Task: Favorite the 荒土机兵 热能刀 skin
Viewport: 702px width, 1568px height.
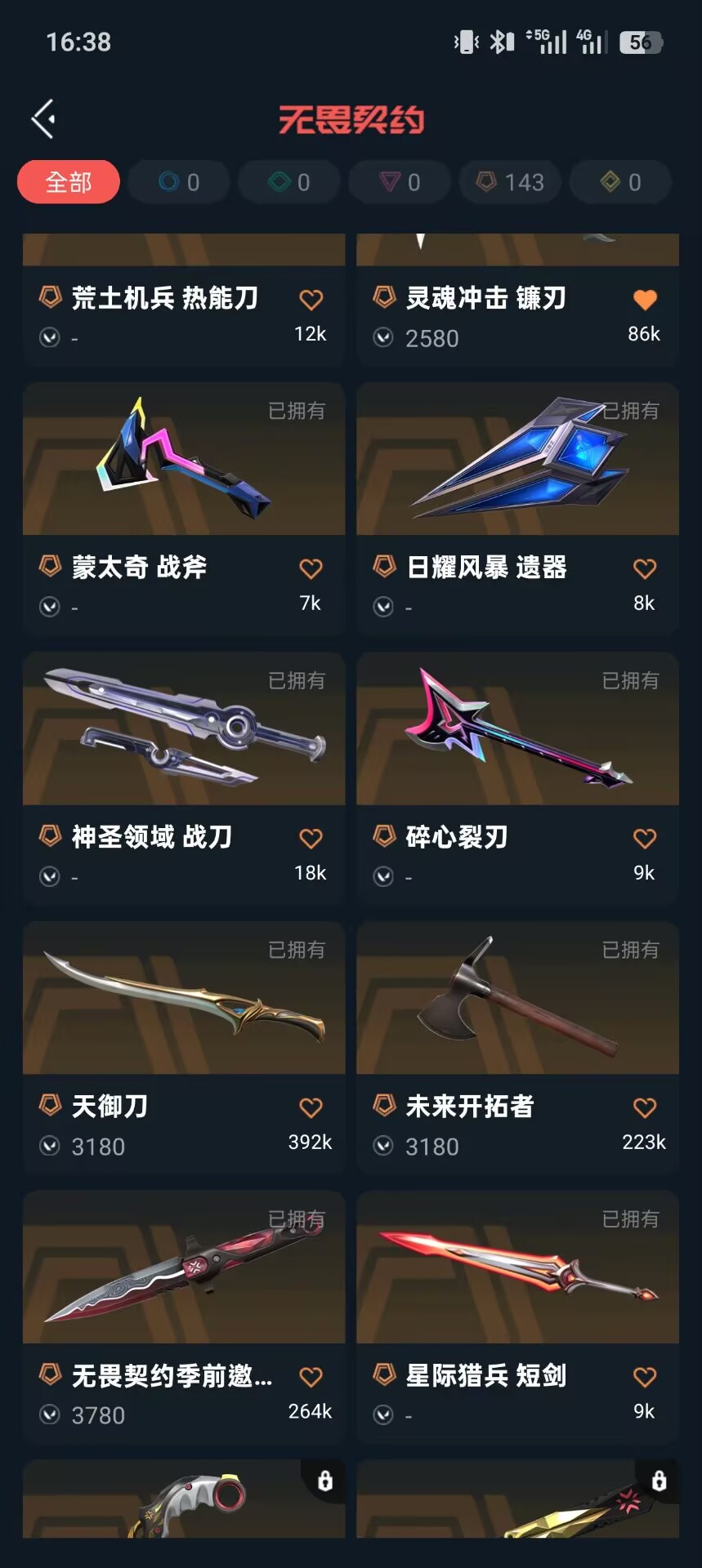Action: point(311,300)
